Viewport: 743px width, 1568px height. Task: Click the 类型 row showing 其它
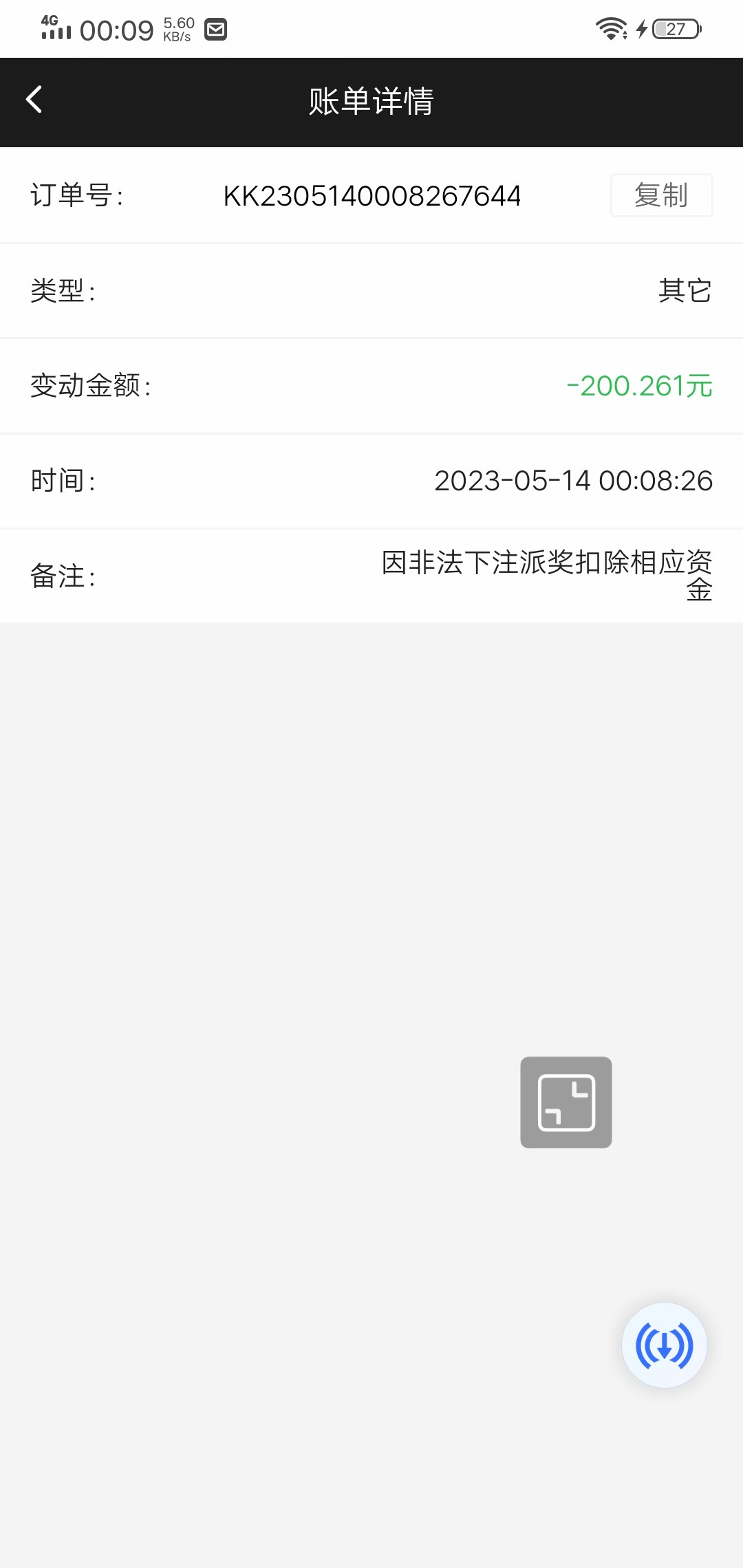[x=685, y=290]
